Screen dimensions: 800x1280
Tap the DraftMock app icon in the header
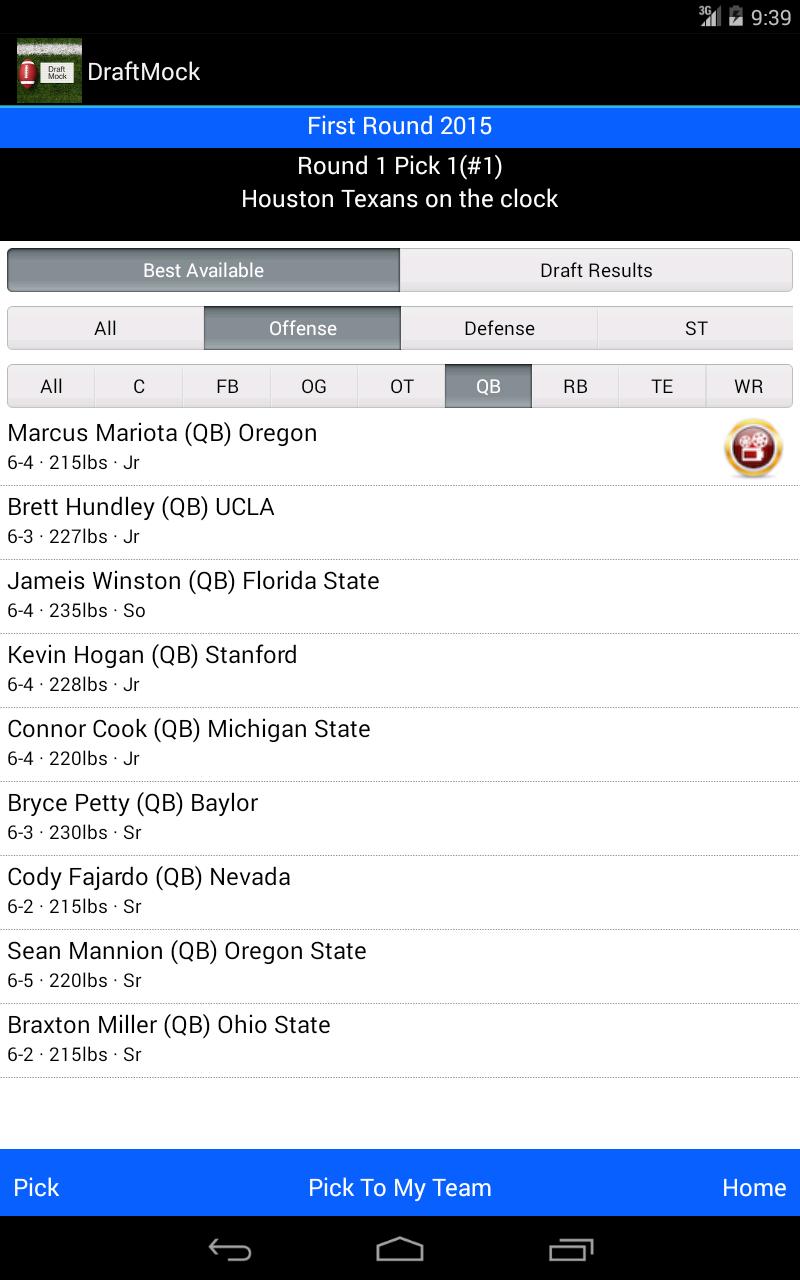point(48,71)
